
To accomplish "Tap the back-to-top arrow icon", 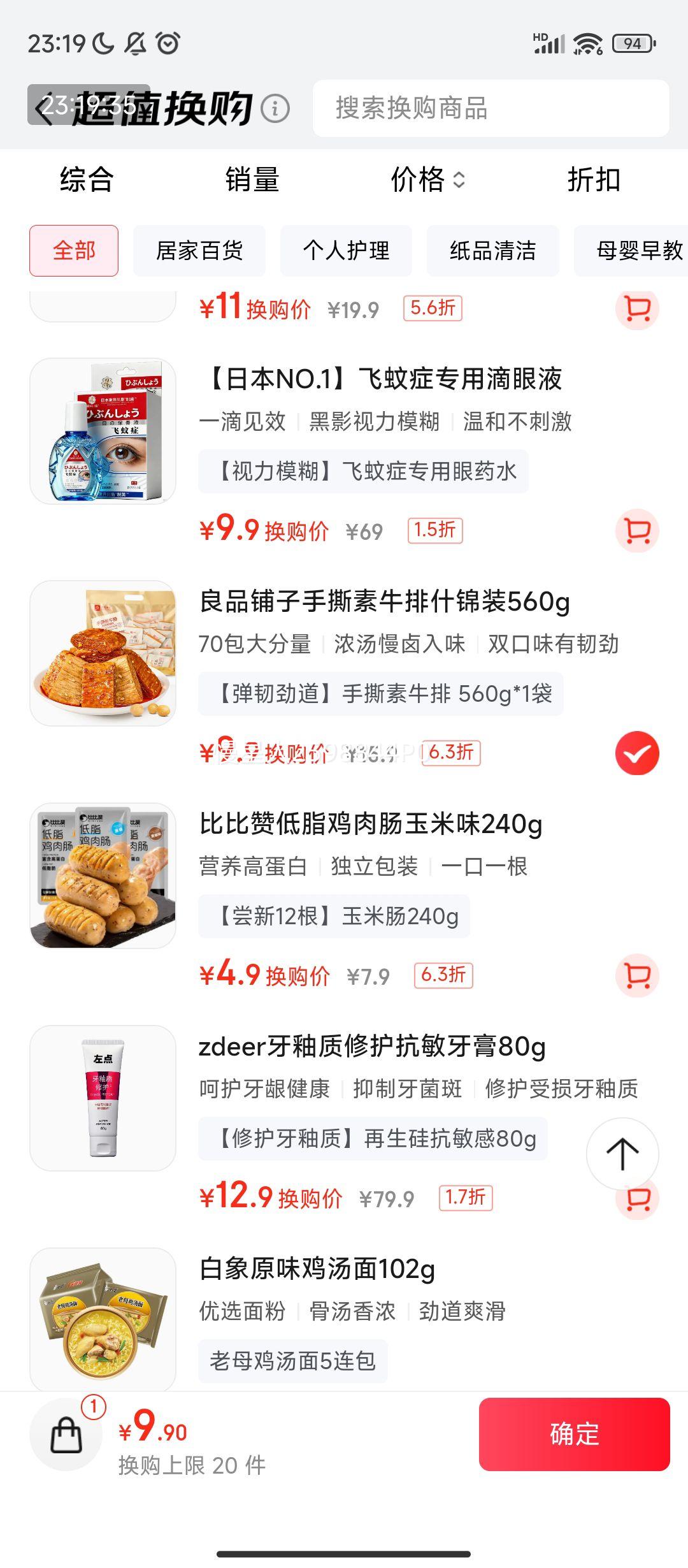I will click(x=623, y=1155).
